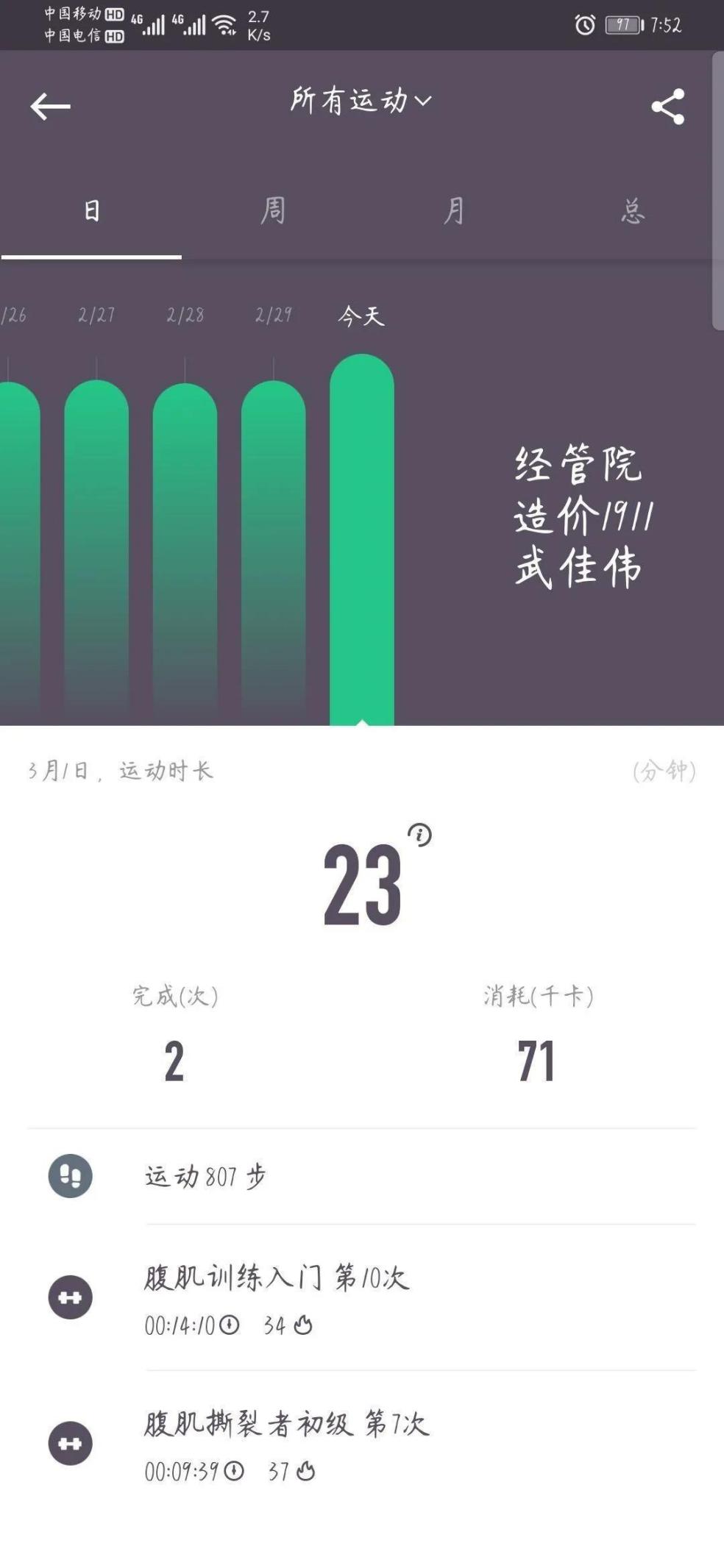Select the 2/28 bar in chart

click(185, 544)
